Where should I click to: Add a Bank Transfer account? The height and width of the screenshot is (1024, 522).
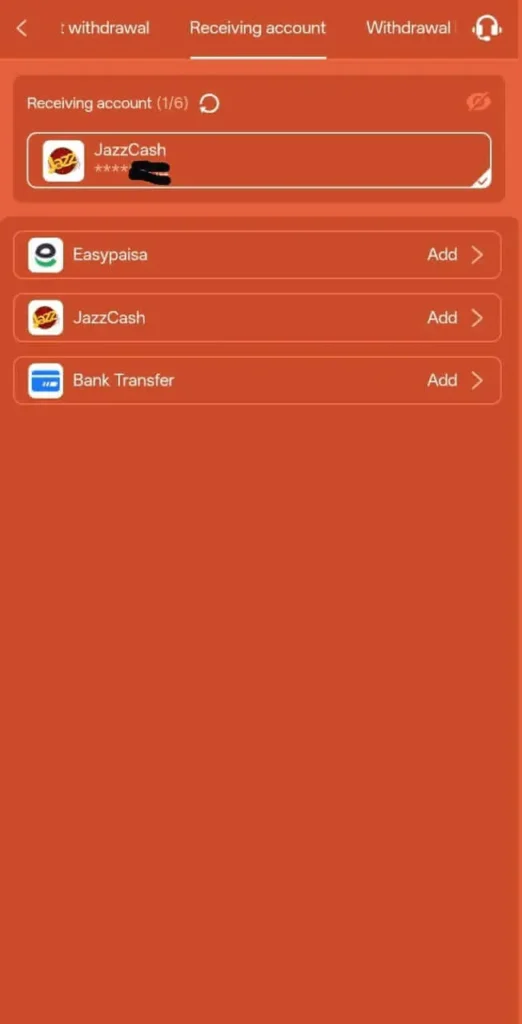click(257, 380)
